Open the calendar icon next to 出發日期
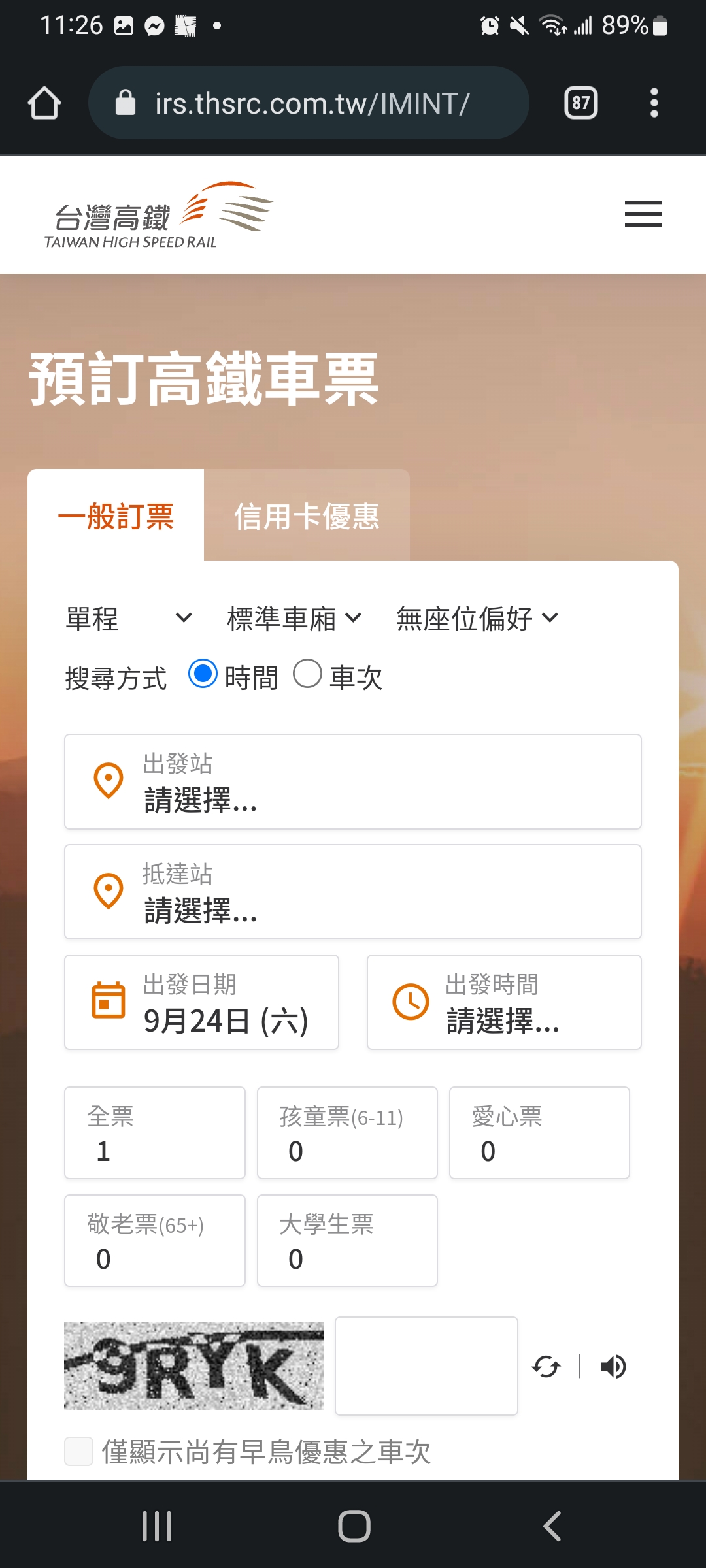 point(109,1002)
